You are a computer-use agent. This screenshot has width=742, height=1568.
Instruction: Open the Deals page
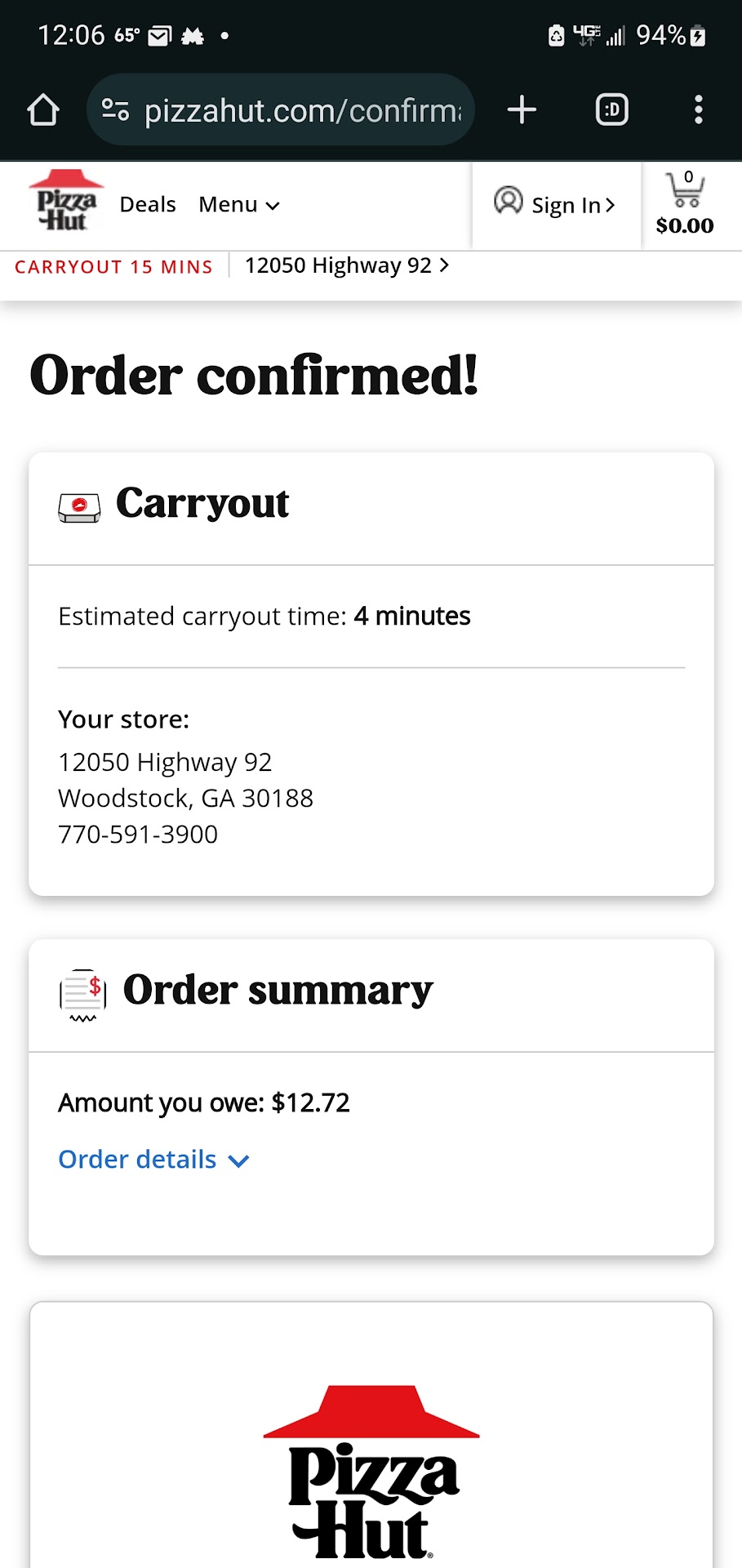pos(148,204)
